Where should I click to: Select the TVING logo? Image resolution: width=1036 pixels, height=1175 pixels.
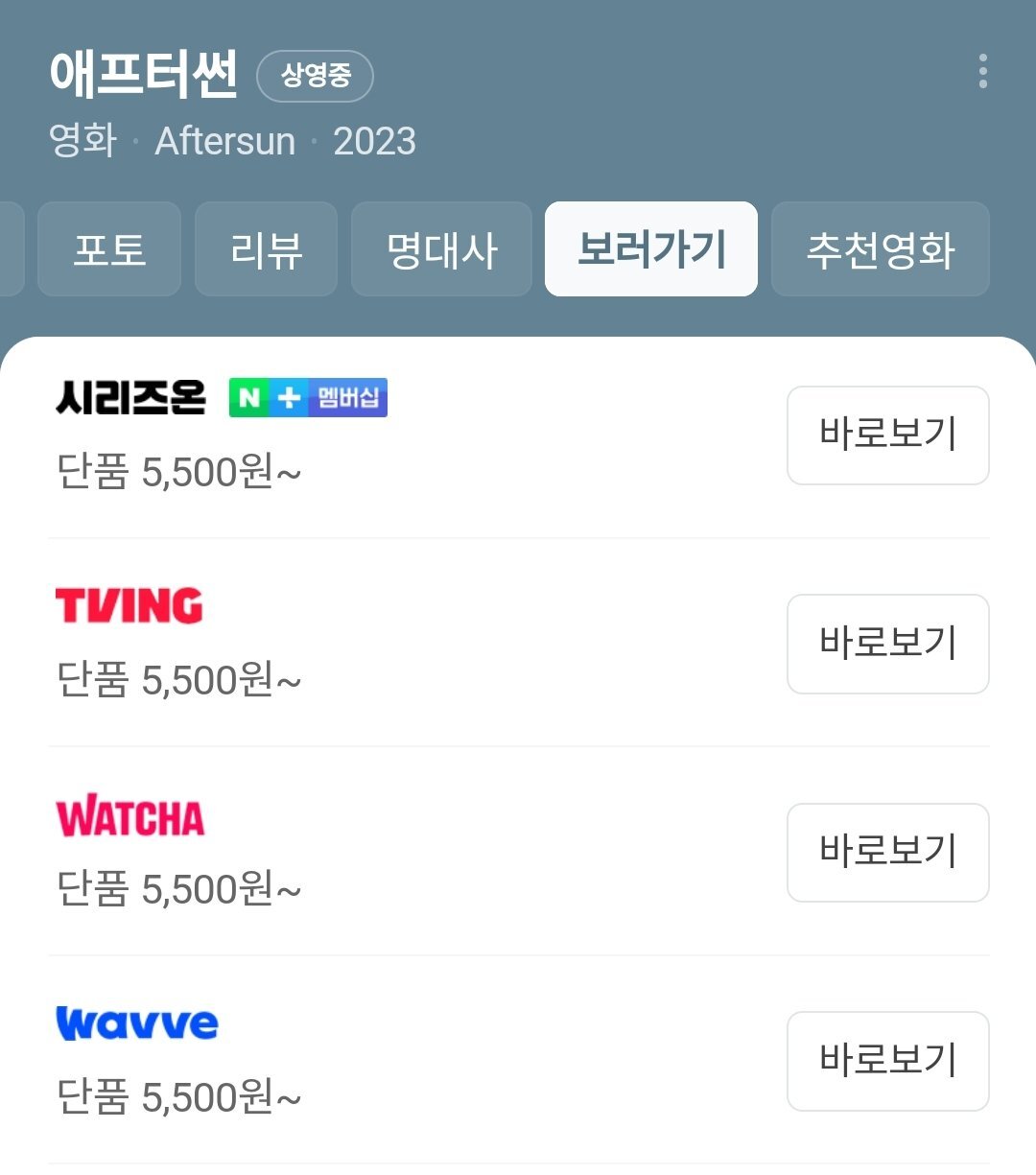pos(129,604)
